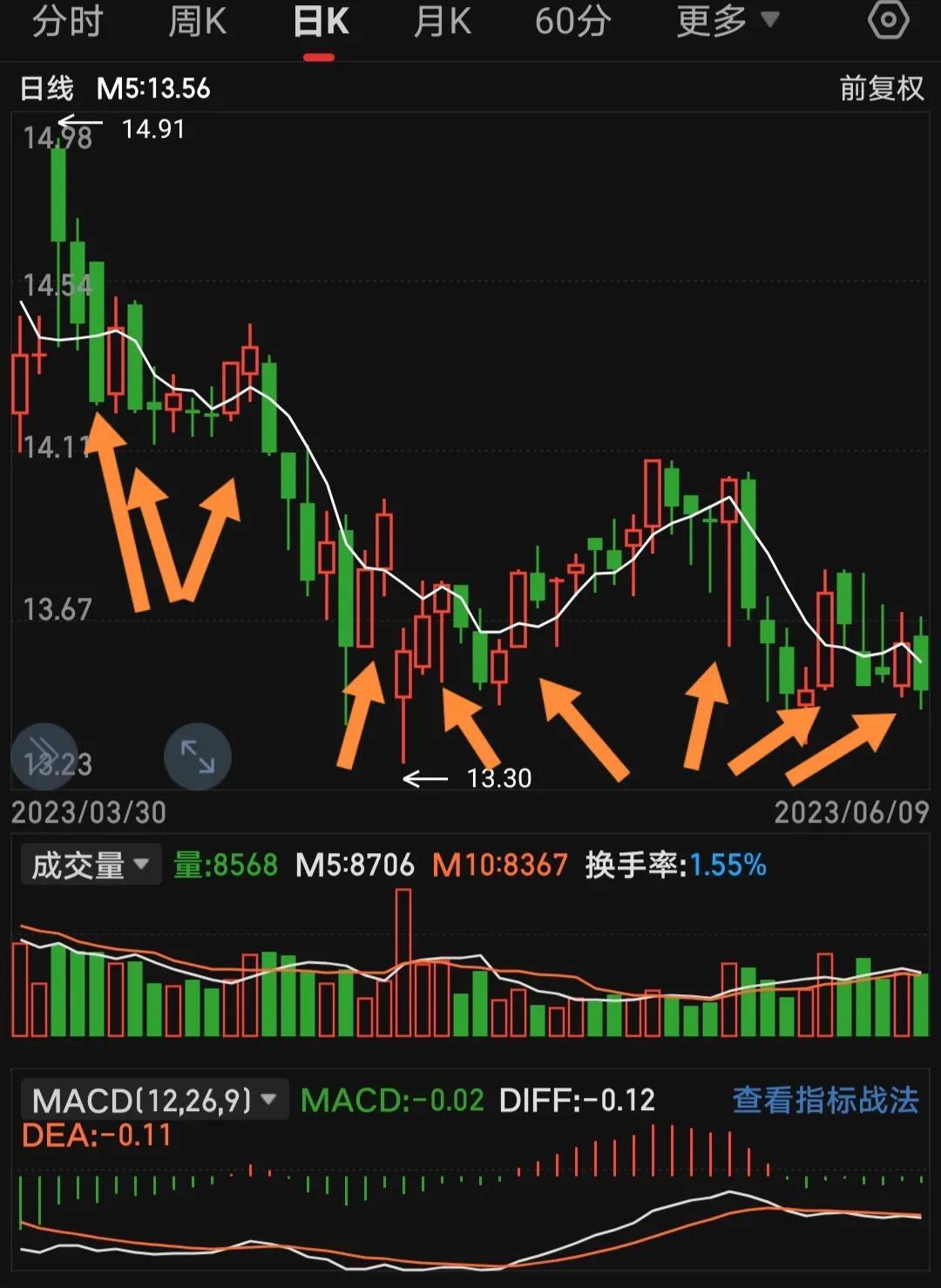Tap the double-arrow collapse button on chart
The height and width of the screenshot is (1288, 941).
coord(44,756)
